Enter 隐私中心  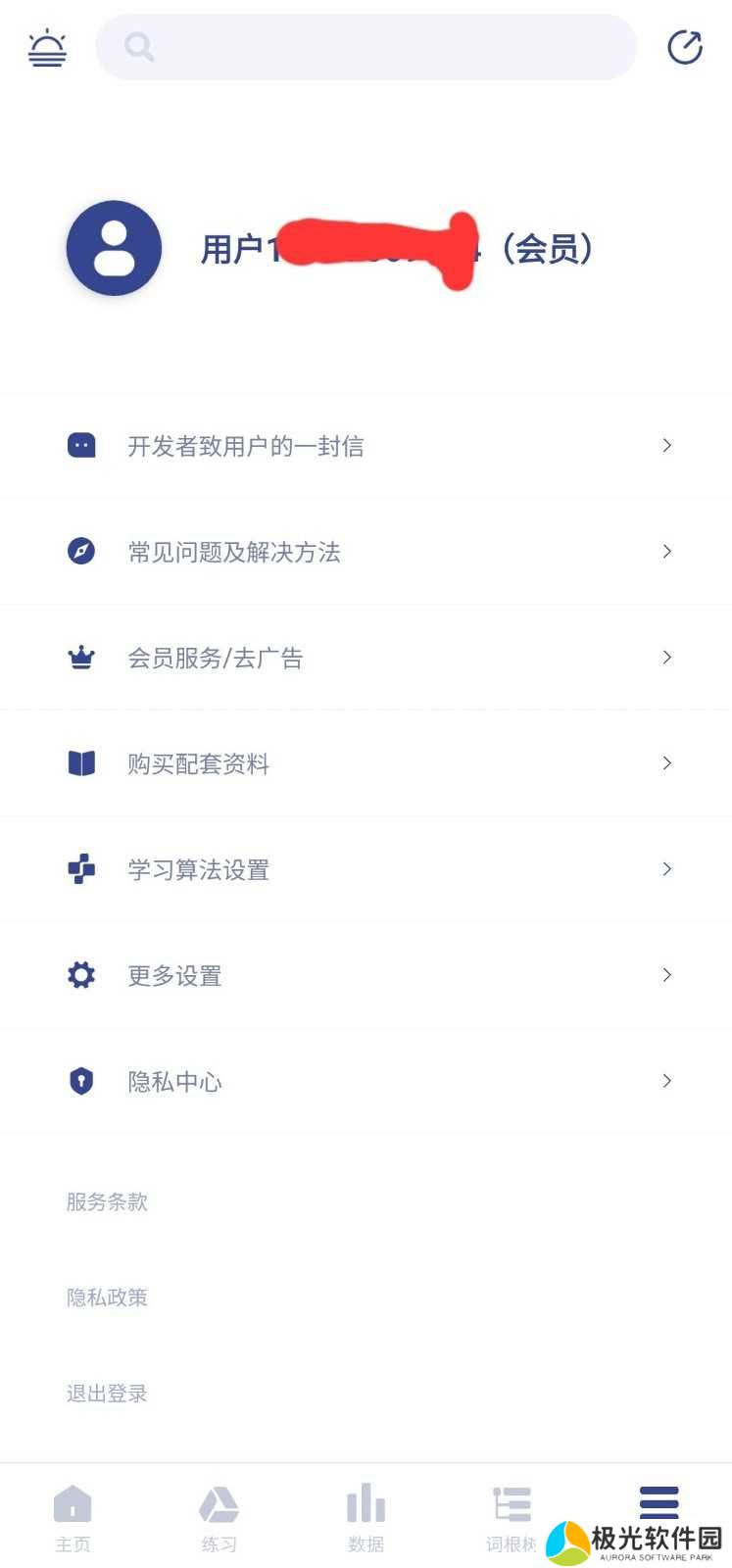click(366, 1081)
